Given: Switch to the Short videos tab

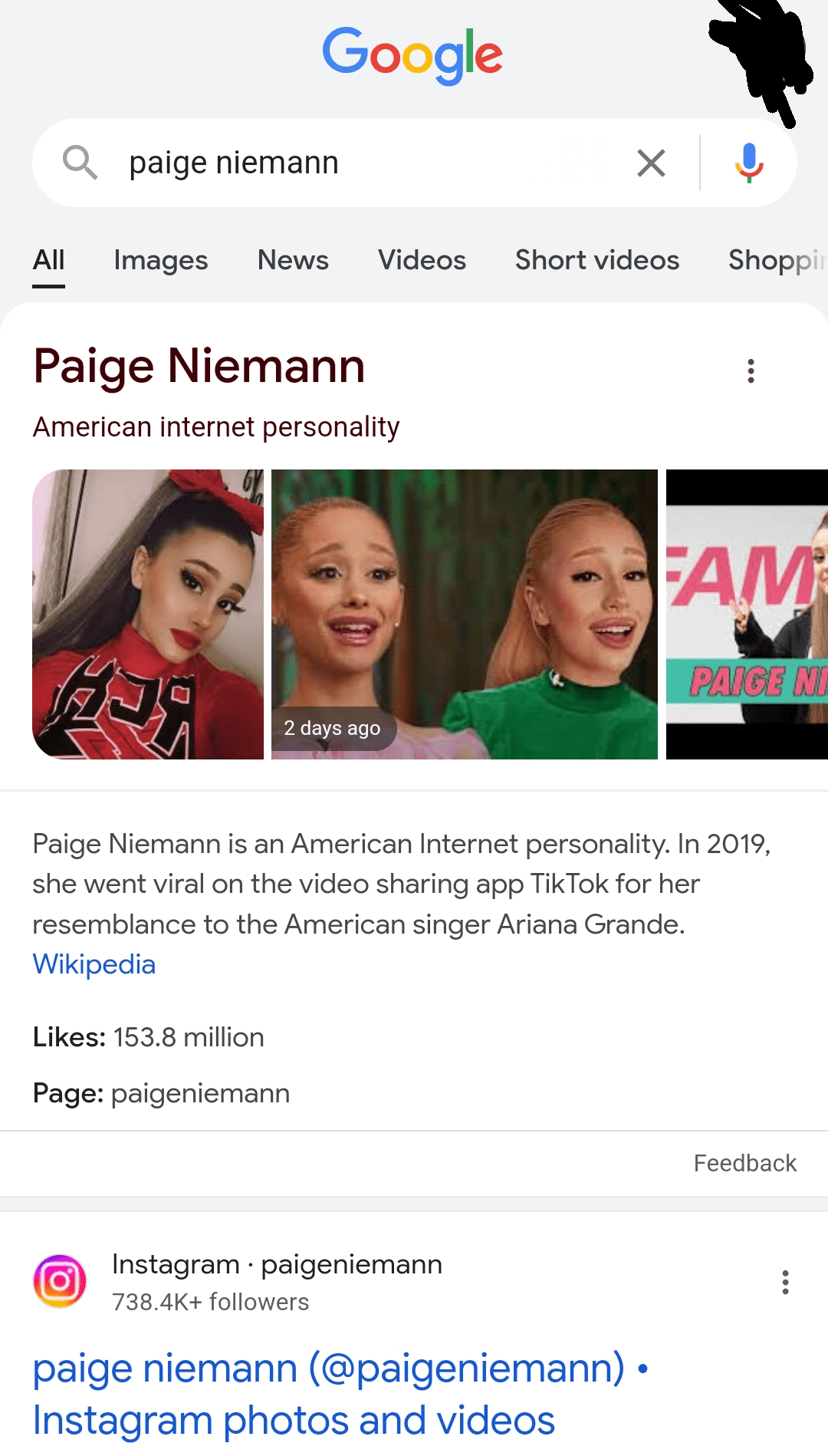Looking at the screenshot, I should [597, 260].
